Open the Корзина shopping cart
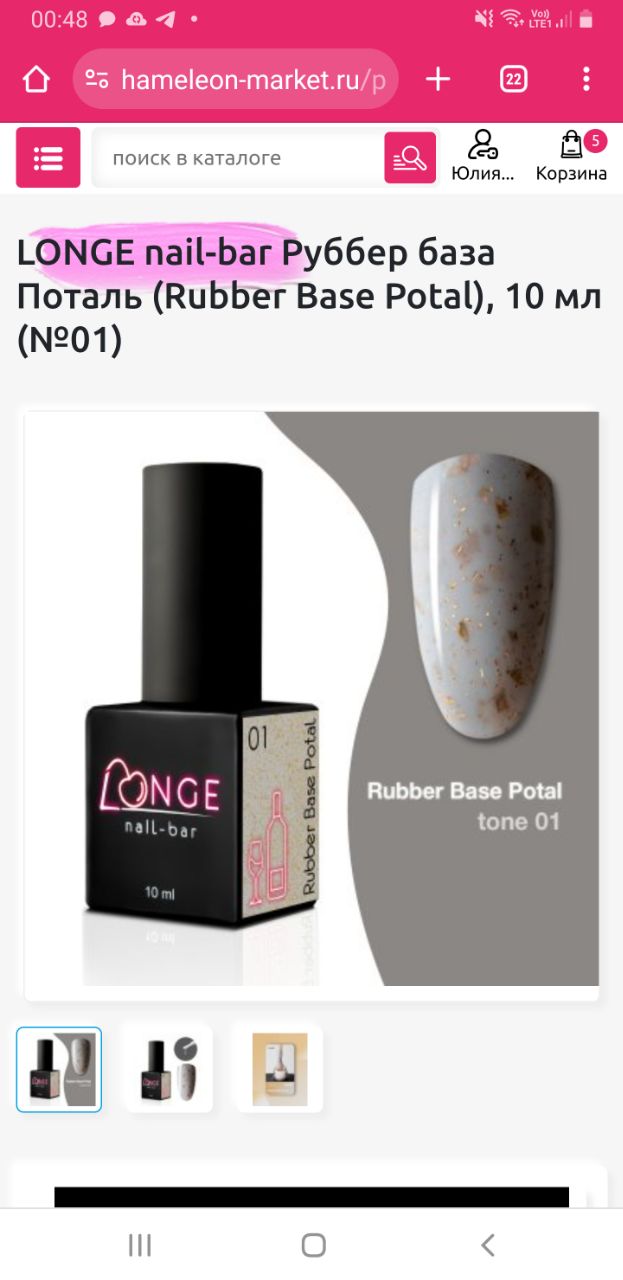The width and height of the screenshot is (623, 1280). (x=571, y=157)
